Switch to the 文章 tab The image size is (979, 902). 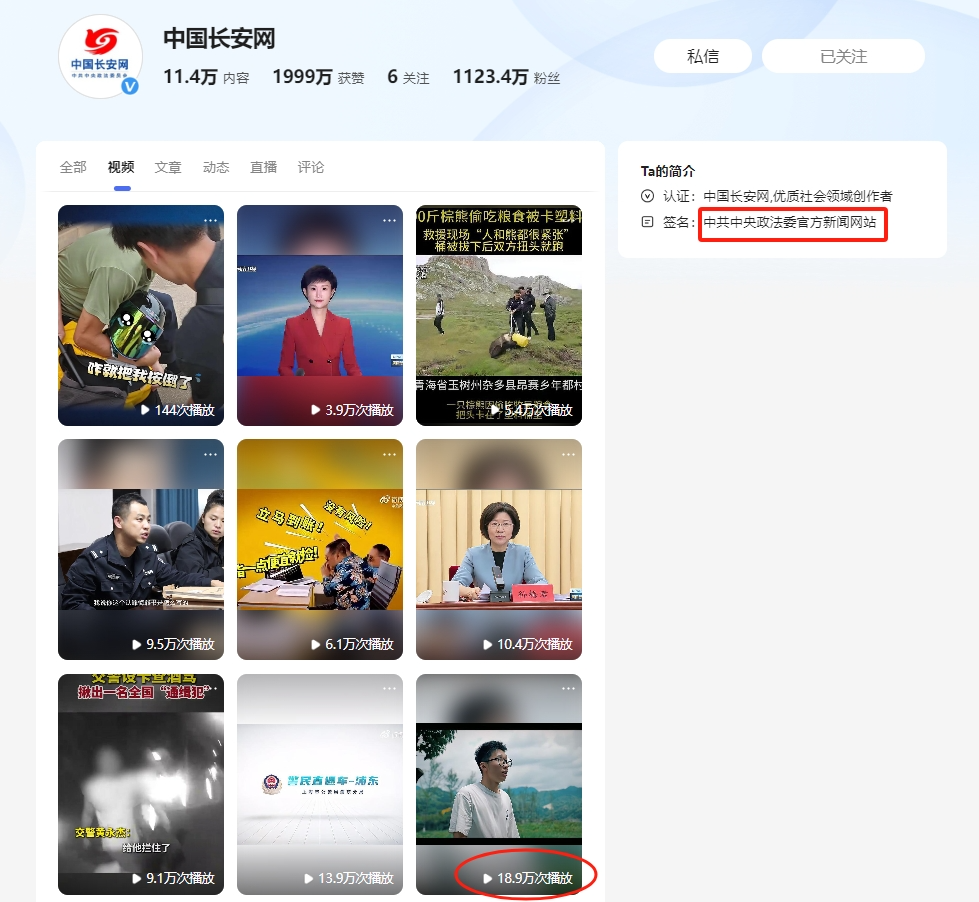click(x=168, y=167)
